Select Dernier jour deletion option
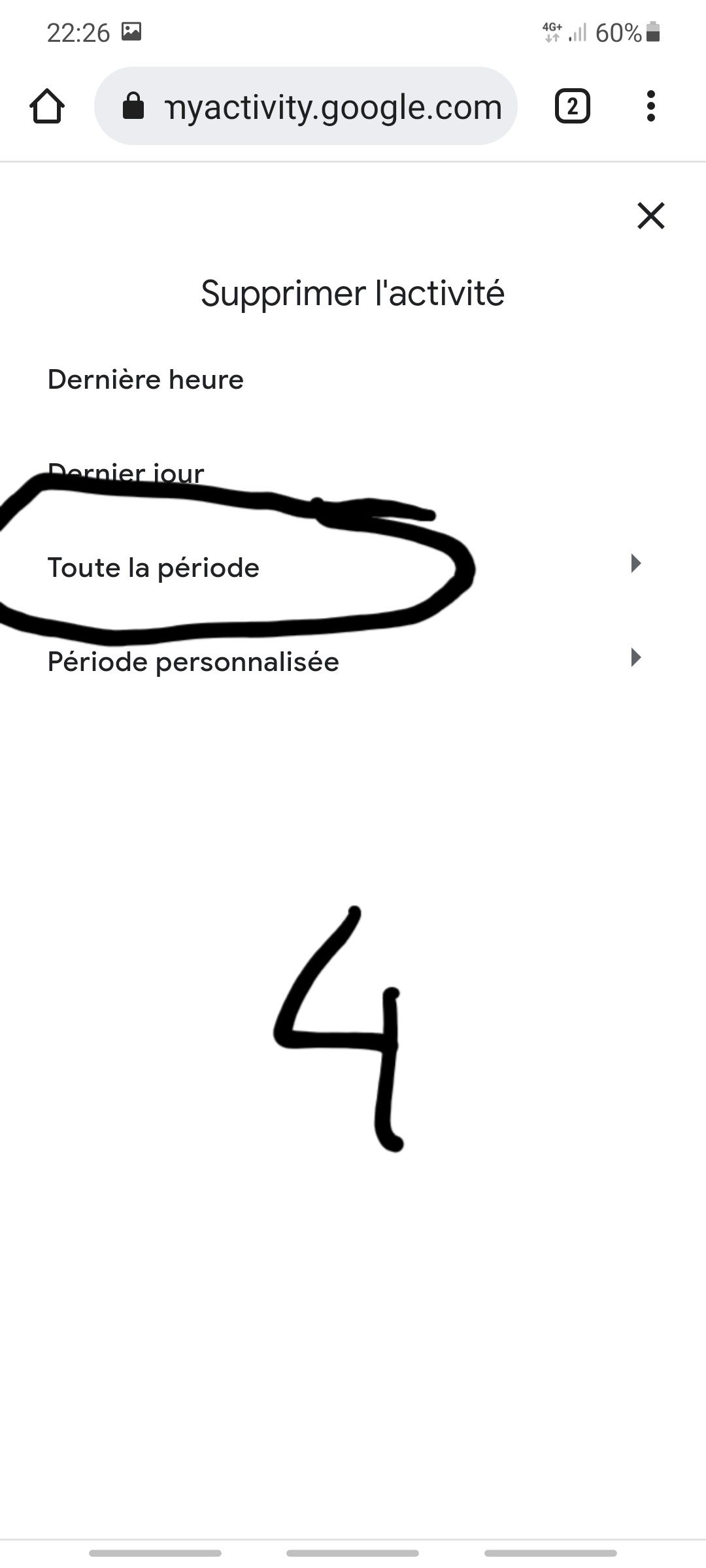 click(127, 473)
